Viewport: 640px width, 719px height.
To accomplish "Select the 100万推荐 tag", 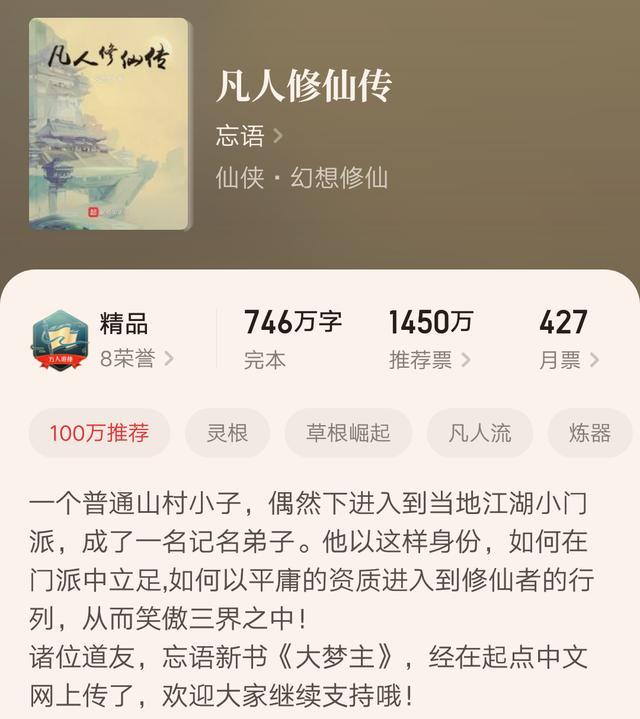I will point(99,433).
